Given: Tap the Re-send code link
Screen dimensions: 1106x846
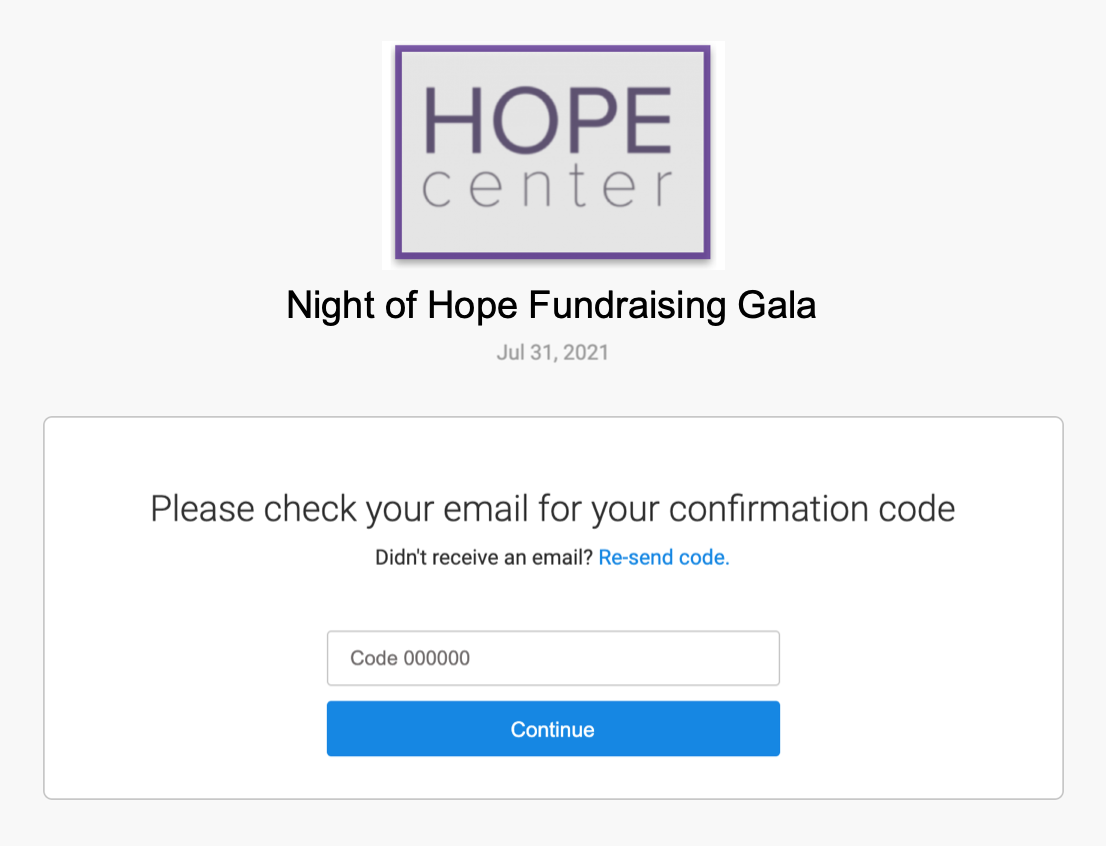Looking at the screenshot, I should [663, 558].
